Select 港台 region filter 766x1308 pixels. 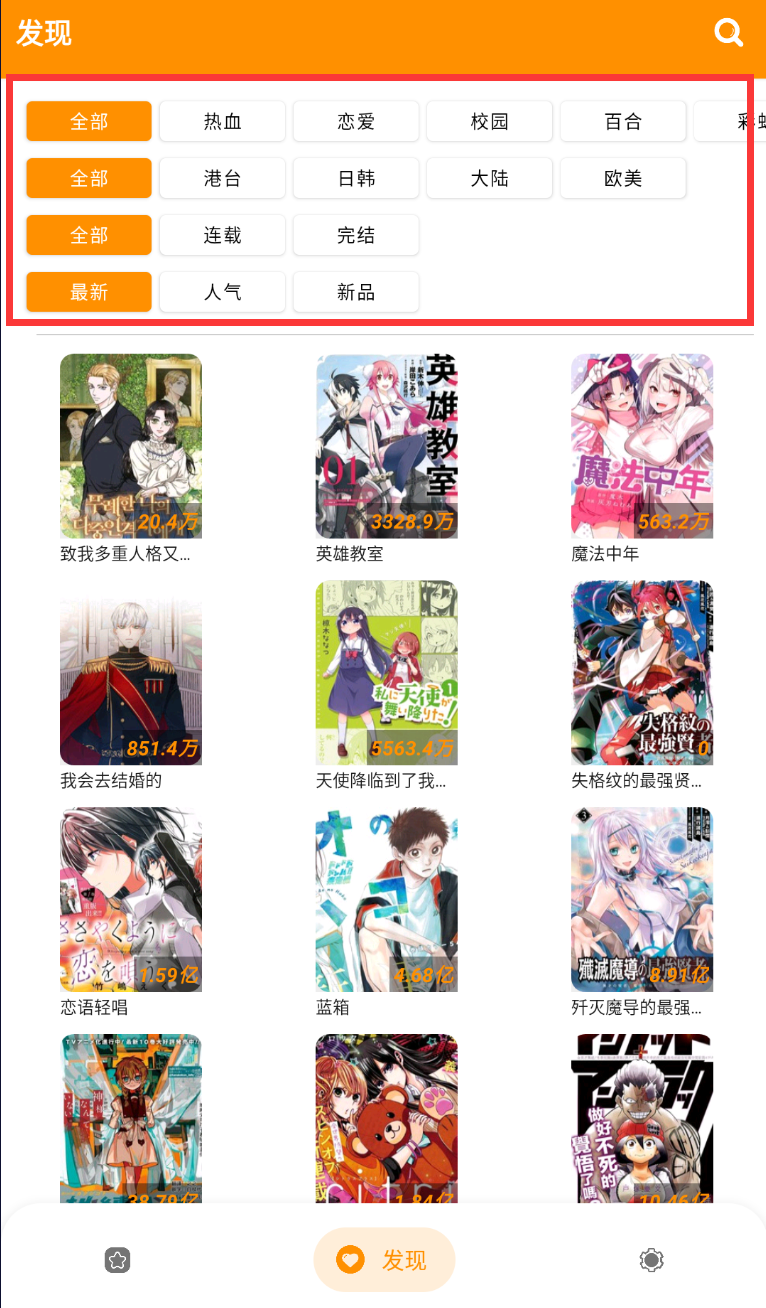pyautogui.click(x=223, y=179)
